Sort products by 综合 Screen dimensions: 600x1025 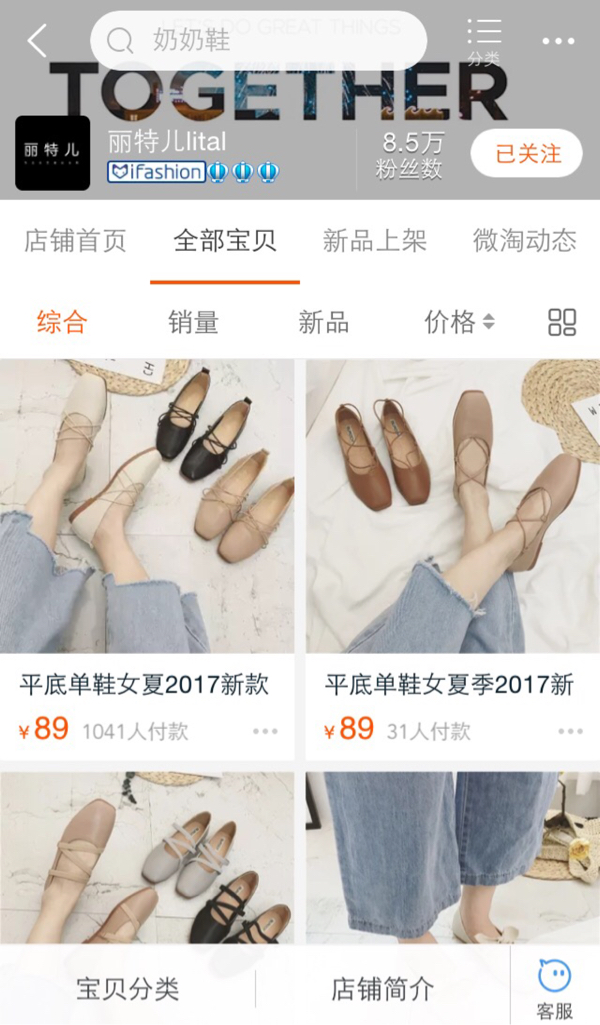(62, 322)
